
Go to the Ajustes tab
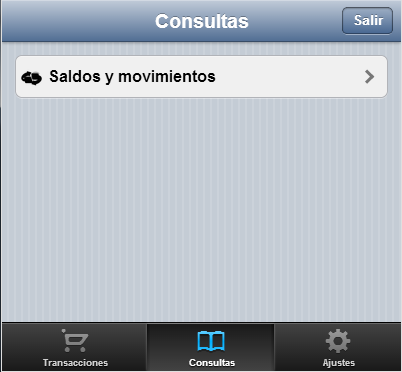pyautogui.click(x=338, y=347)
